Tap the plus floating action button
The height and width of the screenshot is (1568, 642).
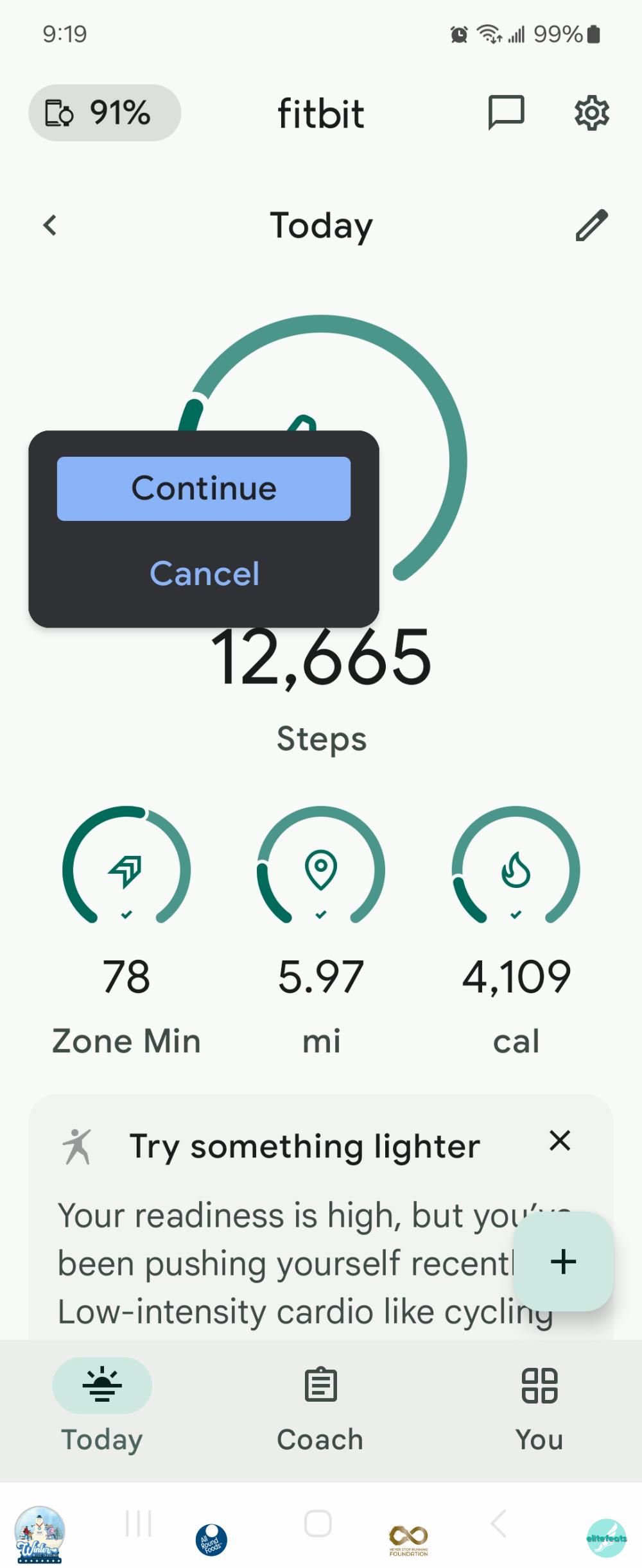[x=563, y=1261]
